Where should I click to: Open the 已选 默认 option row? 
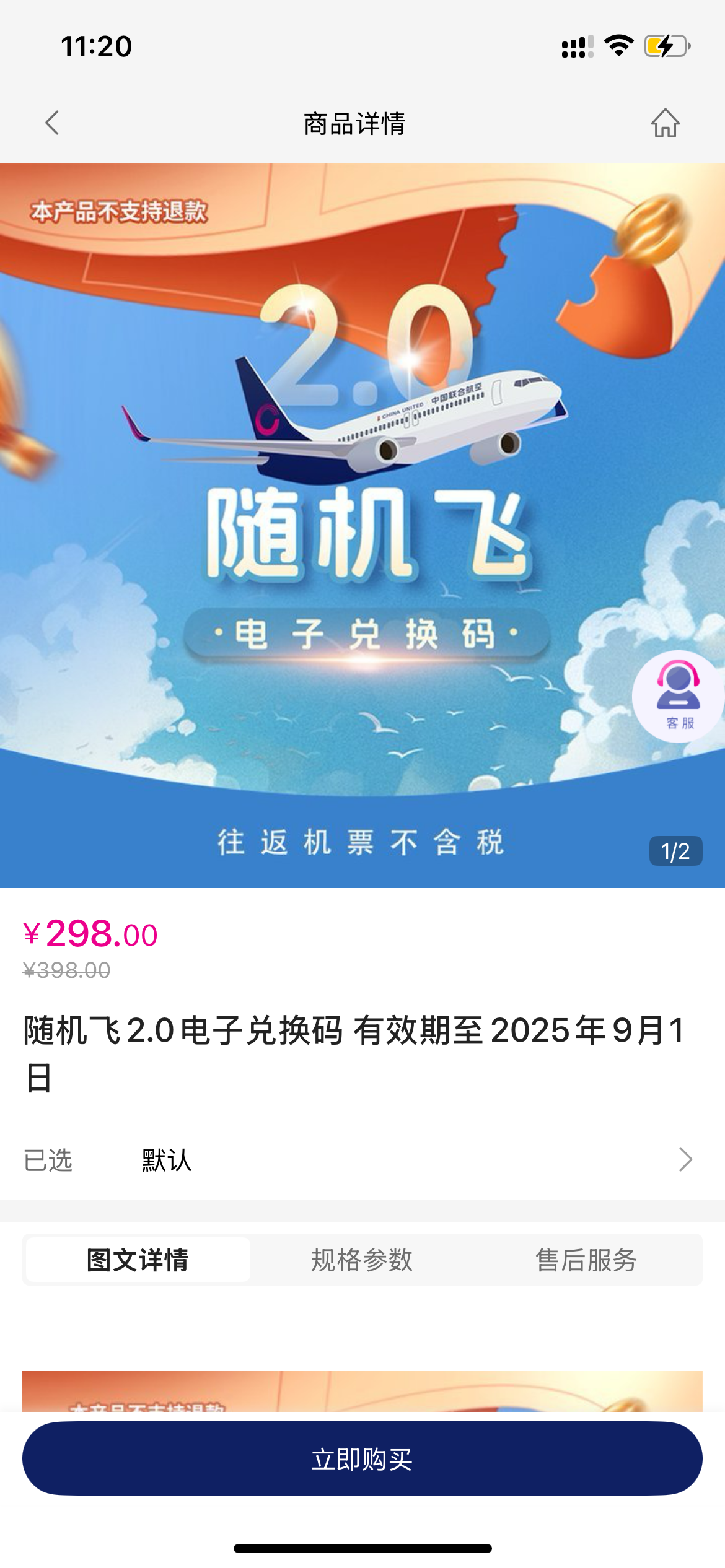(362, 1160)
